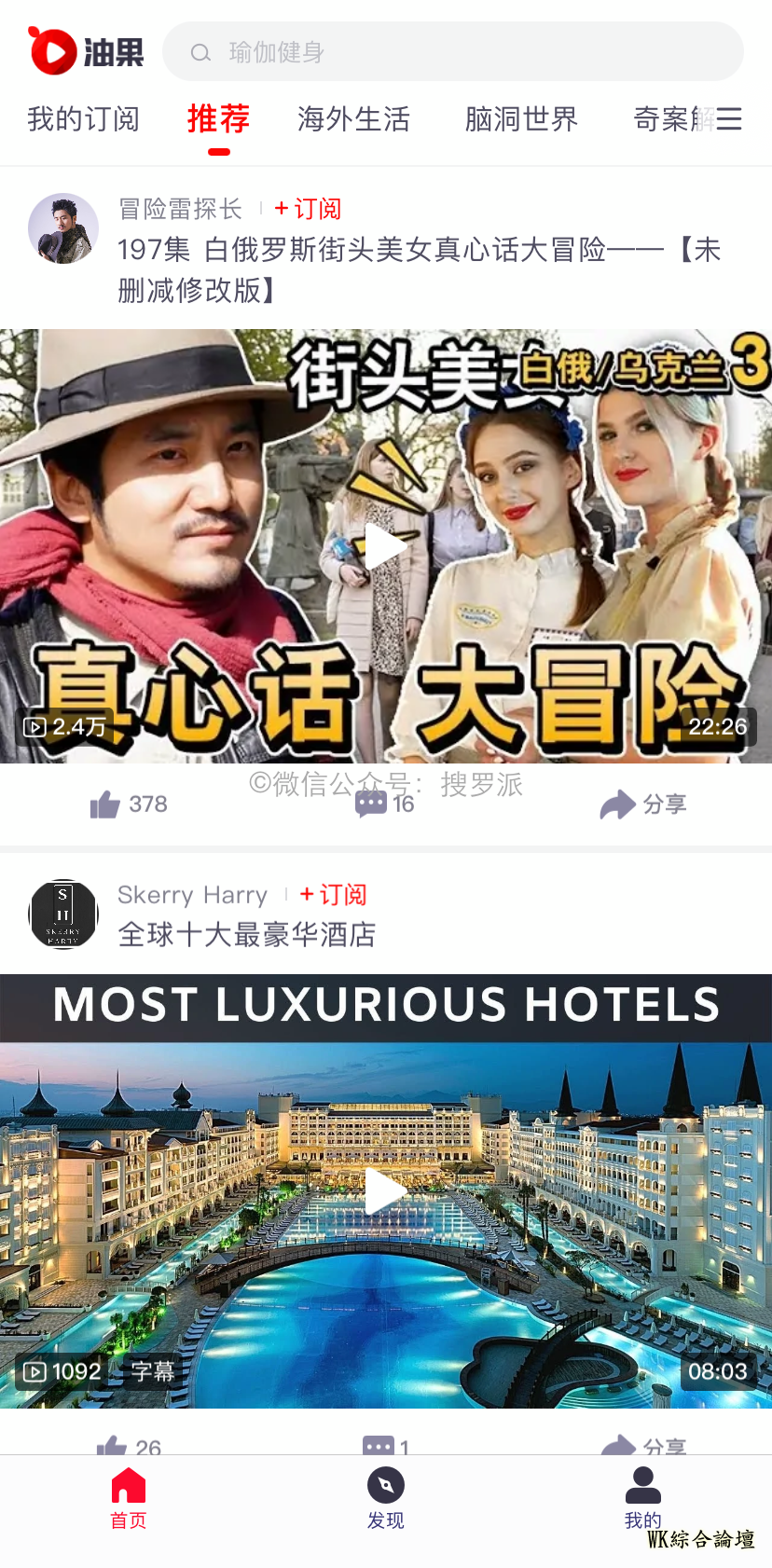Open the 脑洞世界 tab
This screenshot has width=772, height=1568.
click(x=521, y=119)
